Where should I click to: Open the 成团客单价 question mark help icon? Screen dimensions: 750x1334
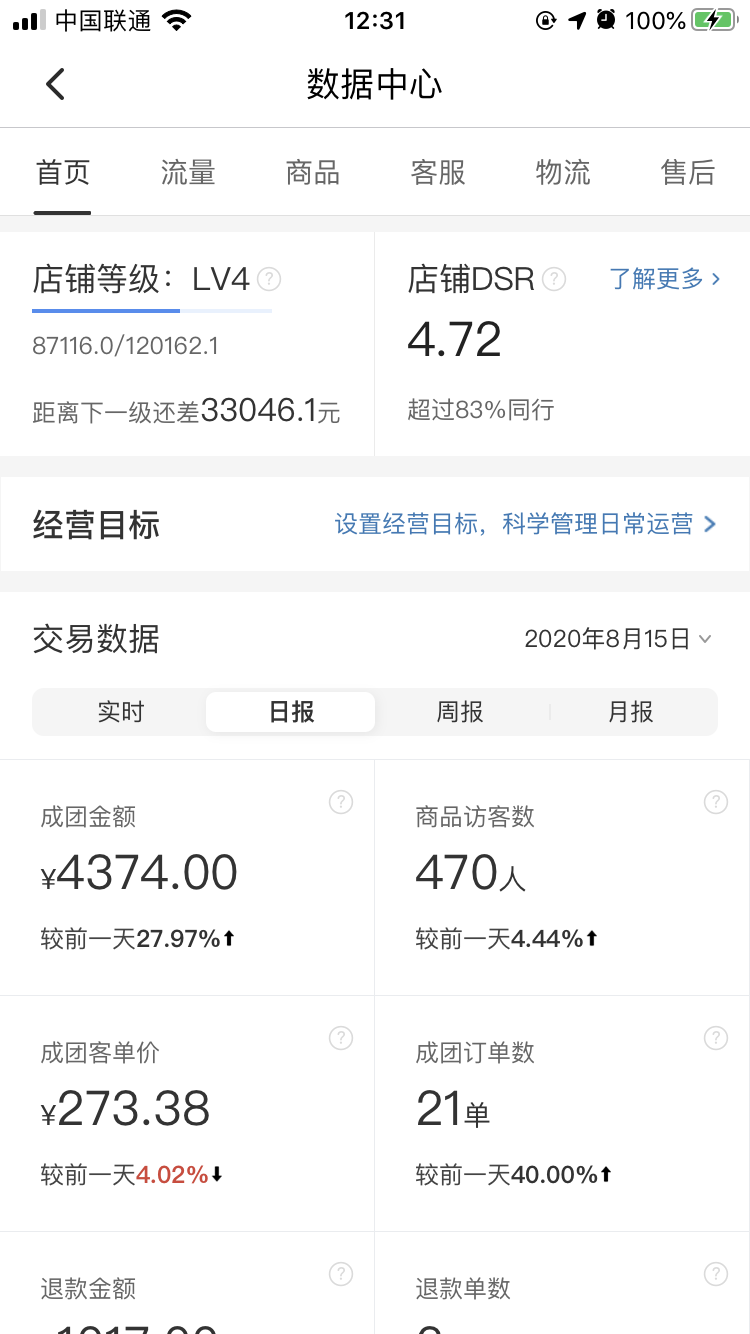tap(341, 1038)
